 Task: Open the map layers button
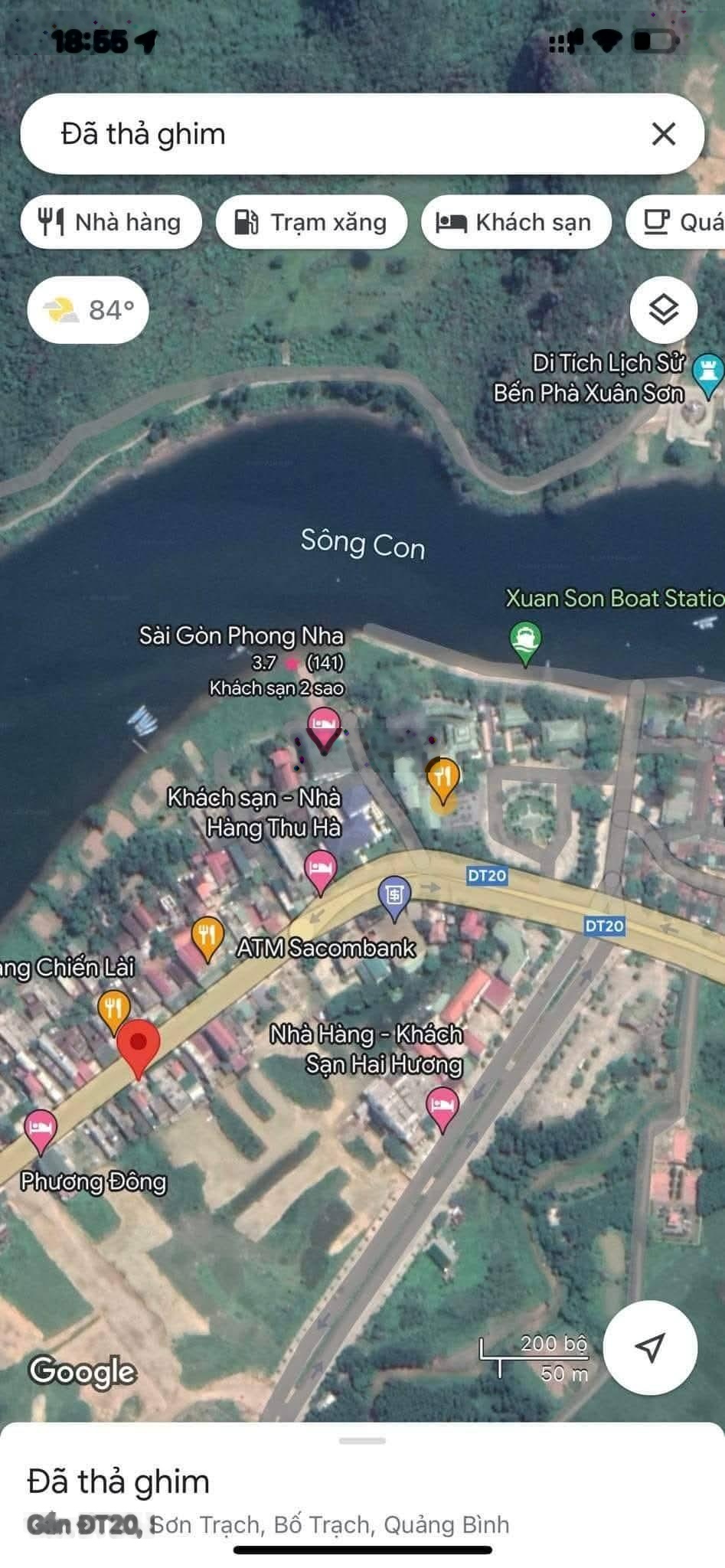663,310
